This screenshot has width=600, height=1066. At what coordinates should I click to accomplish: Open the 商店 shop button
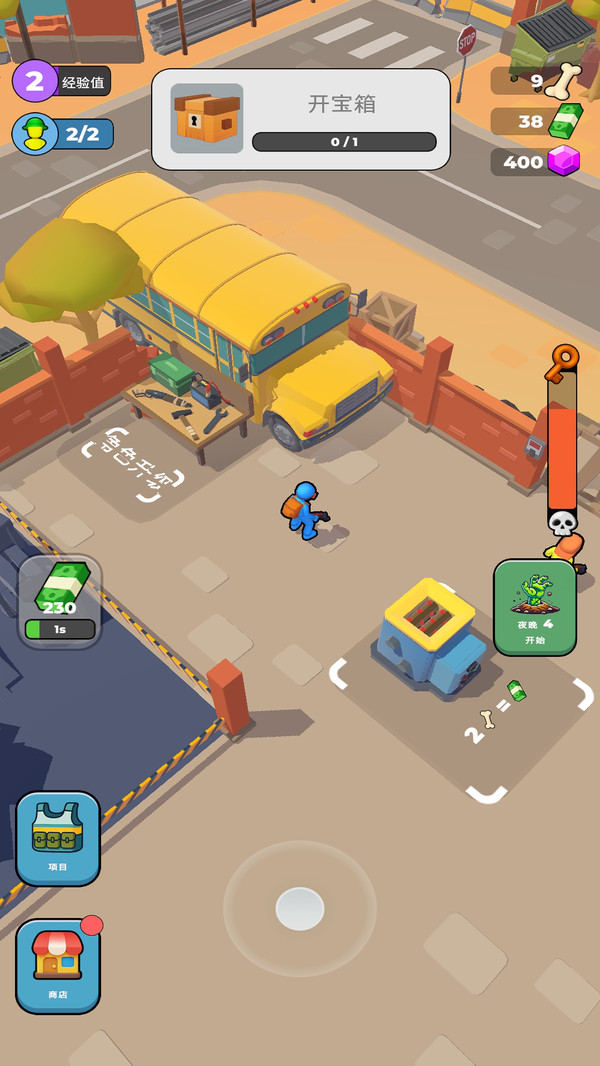pyautogui.click(x=58, y=964)
